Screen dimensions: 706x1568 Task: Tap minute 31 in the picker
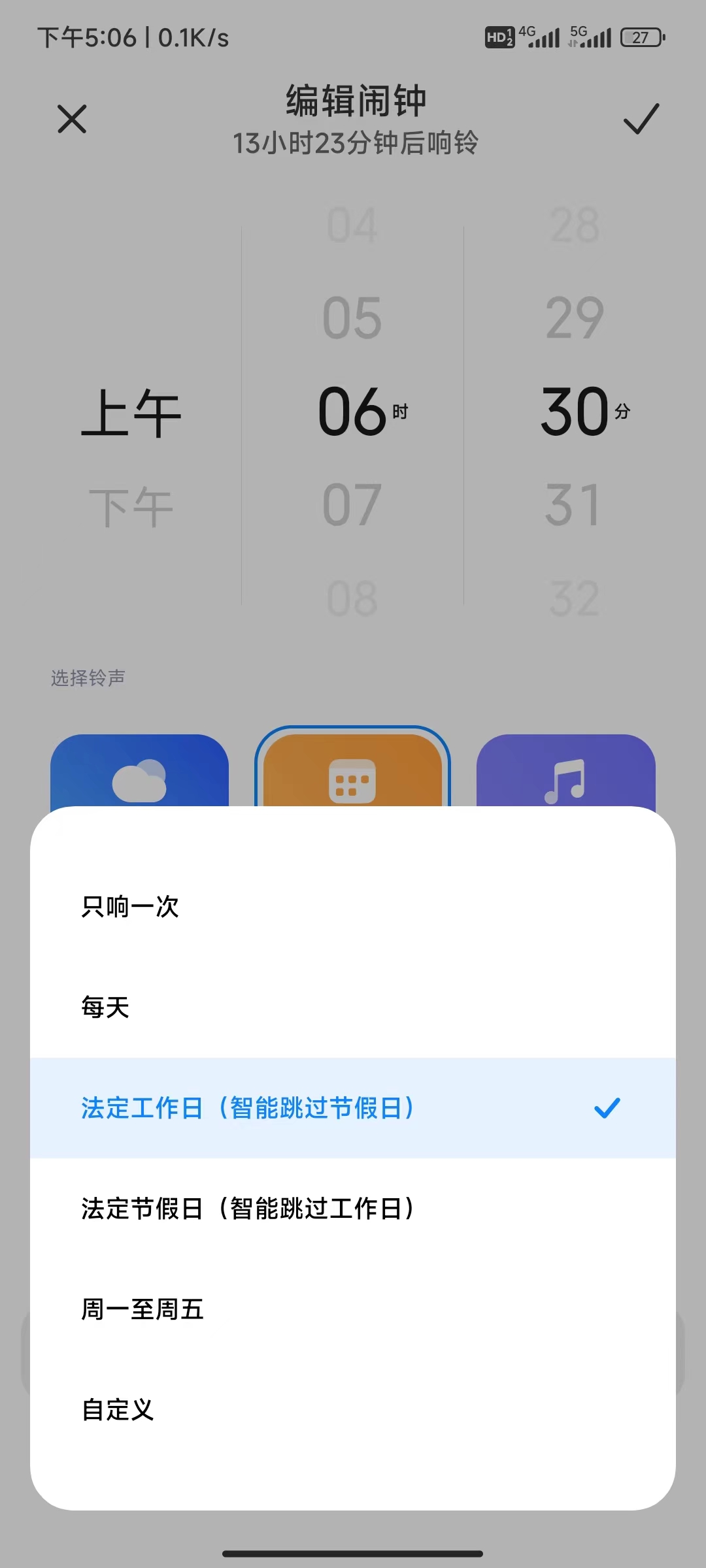click(x=574, y=504)
